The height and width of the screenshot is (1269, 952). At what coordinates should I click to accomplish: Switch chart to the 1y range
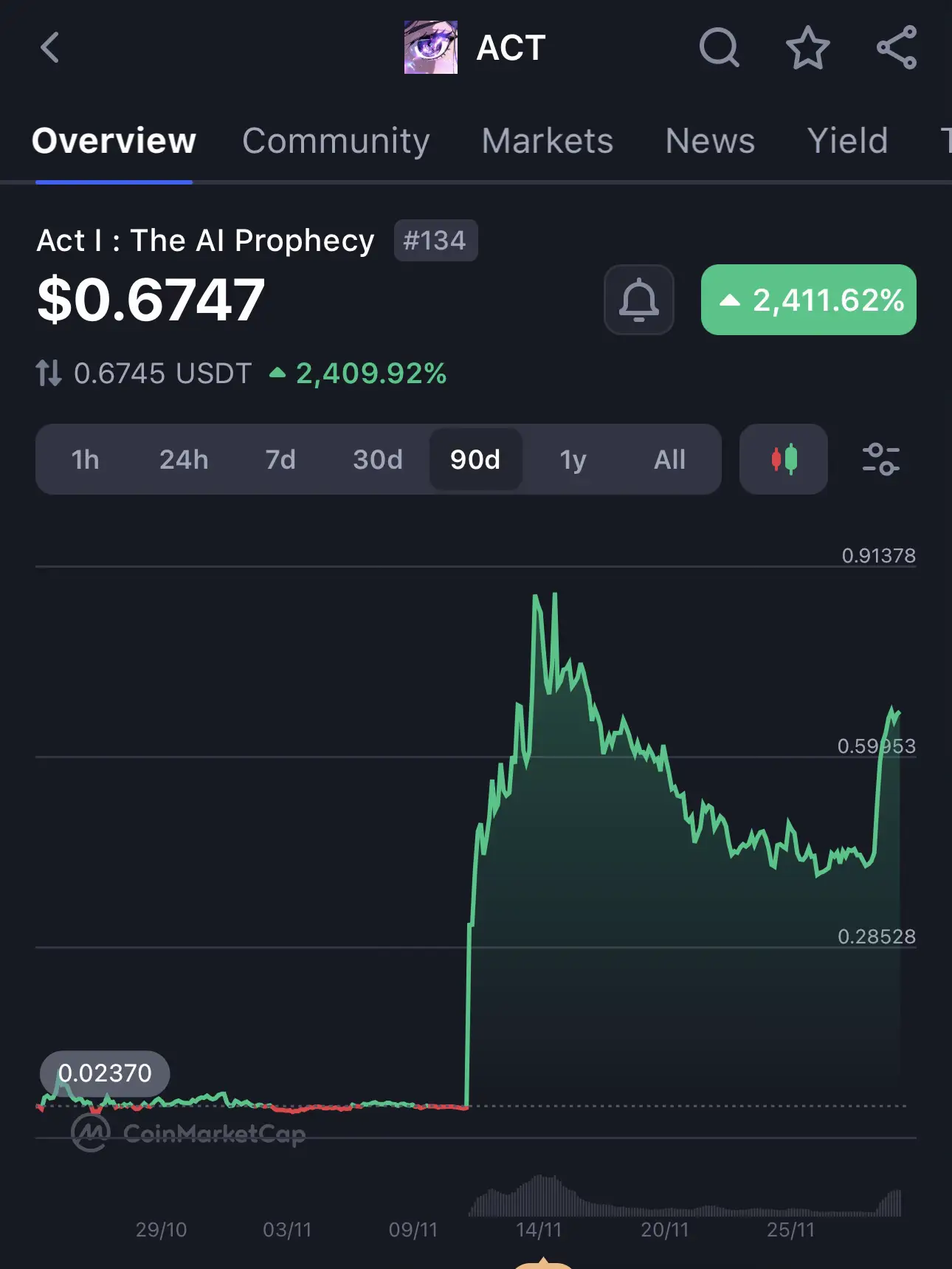coord(573,460)
